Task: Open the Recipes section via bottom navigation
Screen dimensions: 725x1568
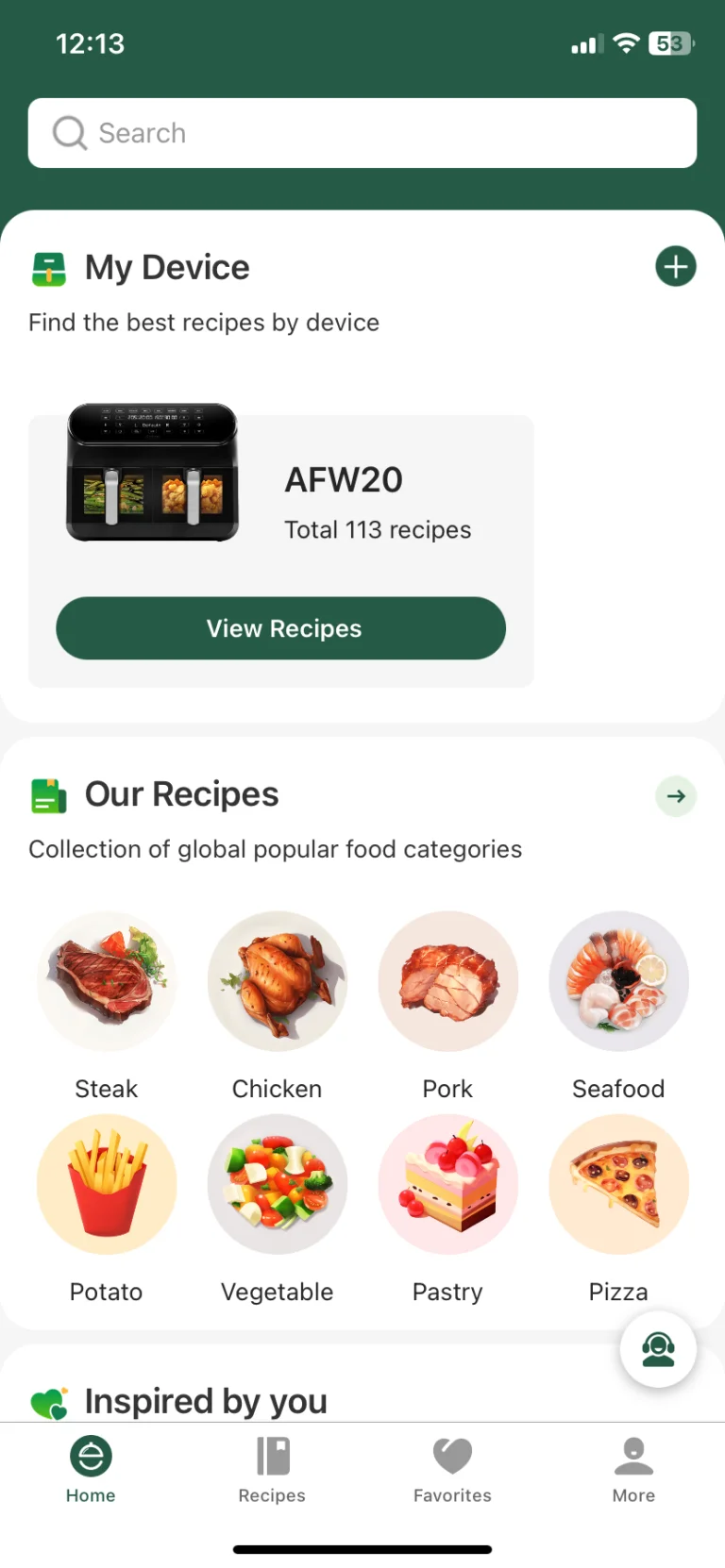Action: pos(272,1456)
